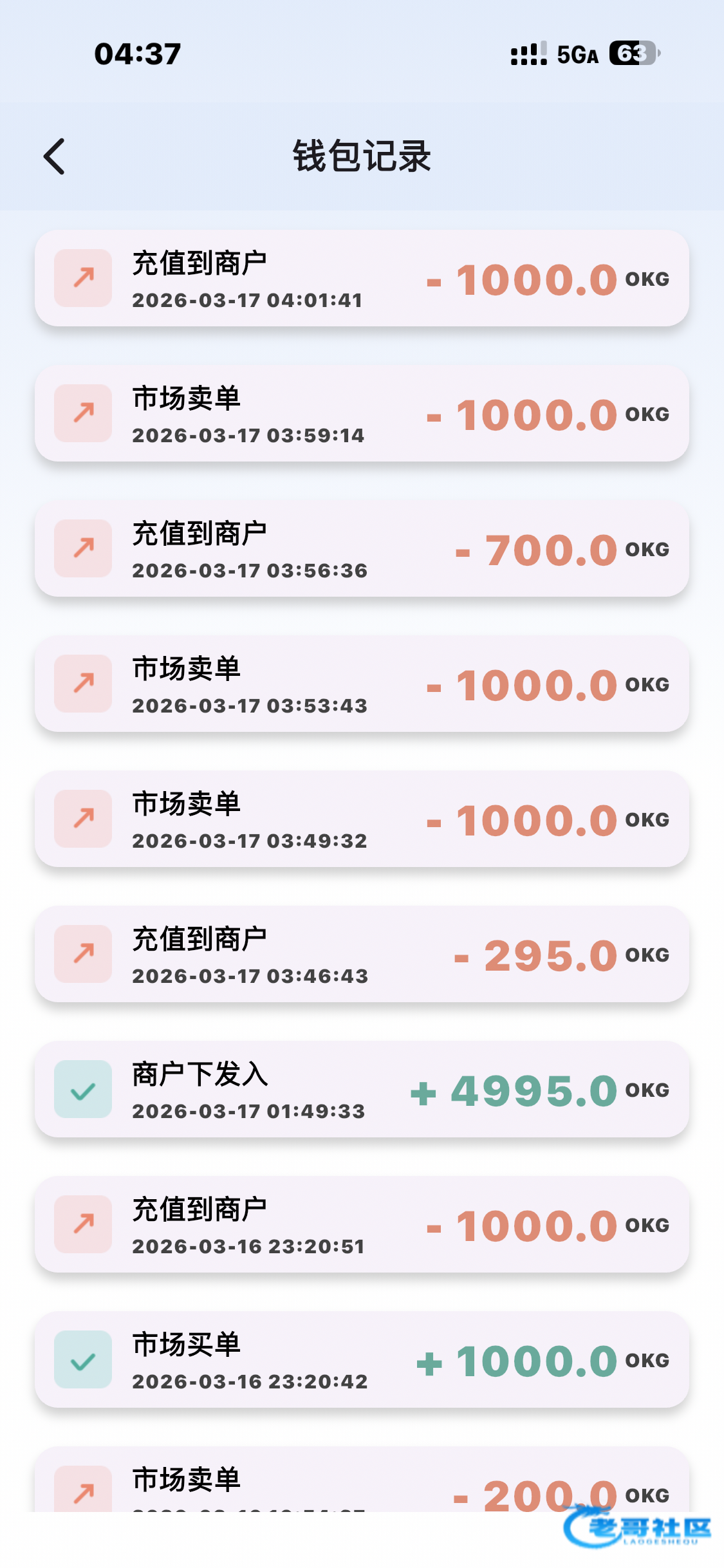Image resolution: width=724 pixels, height=1568 pixels.
Task: Open the 市场卖单 record at 03:53:43
Action: [x=362, y=684]
